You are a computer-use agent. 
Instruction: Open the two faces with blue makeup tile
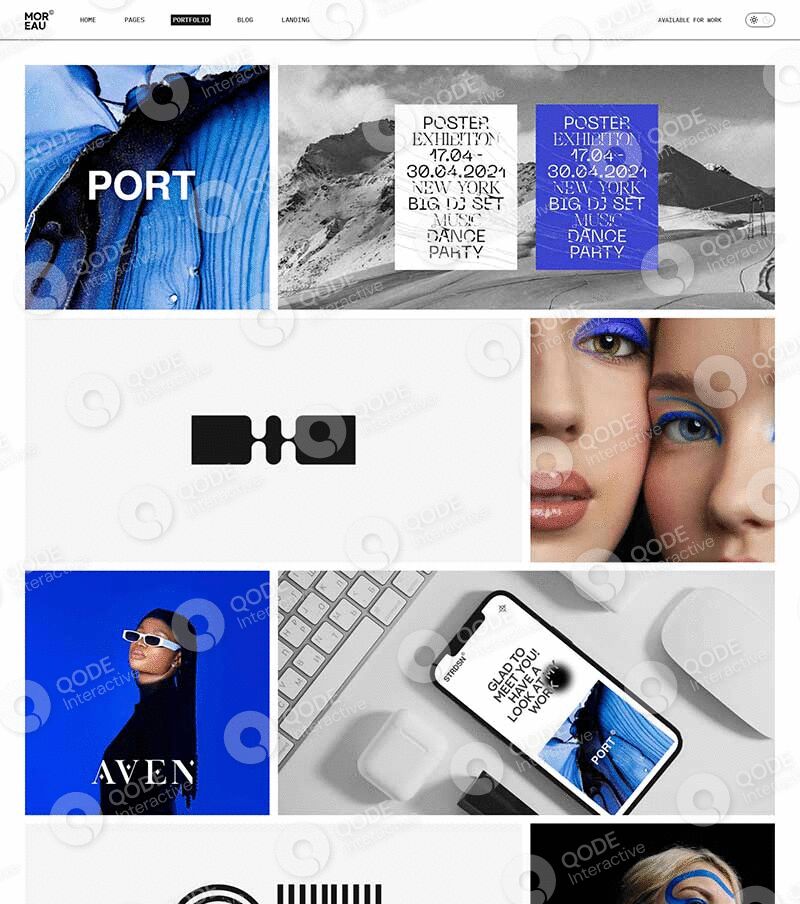[x=652, y=440]
